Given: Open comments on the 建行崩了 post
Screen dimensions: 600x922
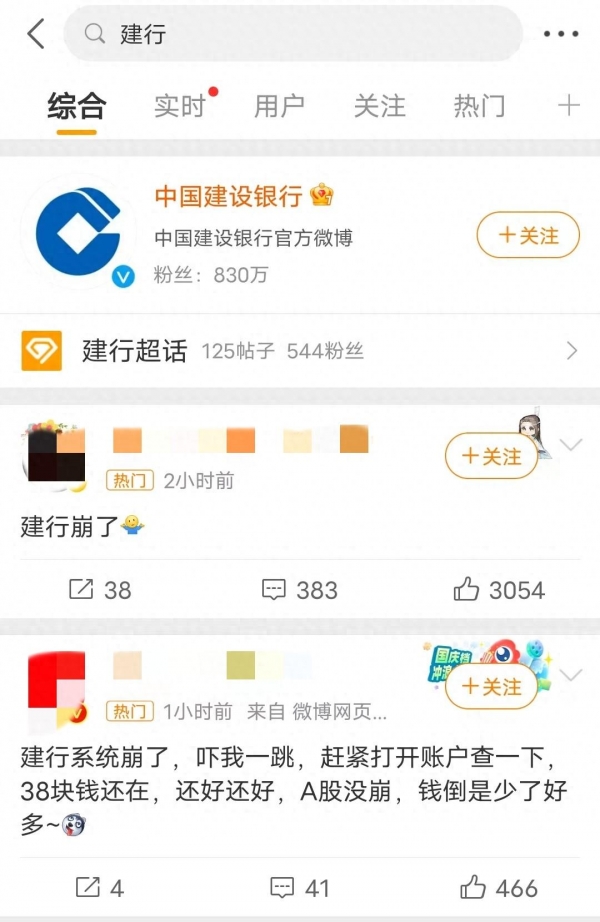Looking at the screenshot, I should [x=300, y=590].
